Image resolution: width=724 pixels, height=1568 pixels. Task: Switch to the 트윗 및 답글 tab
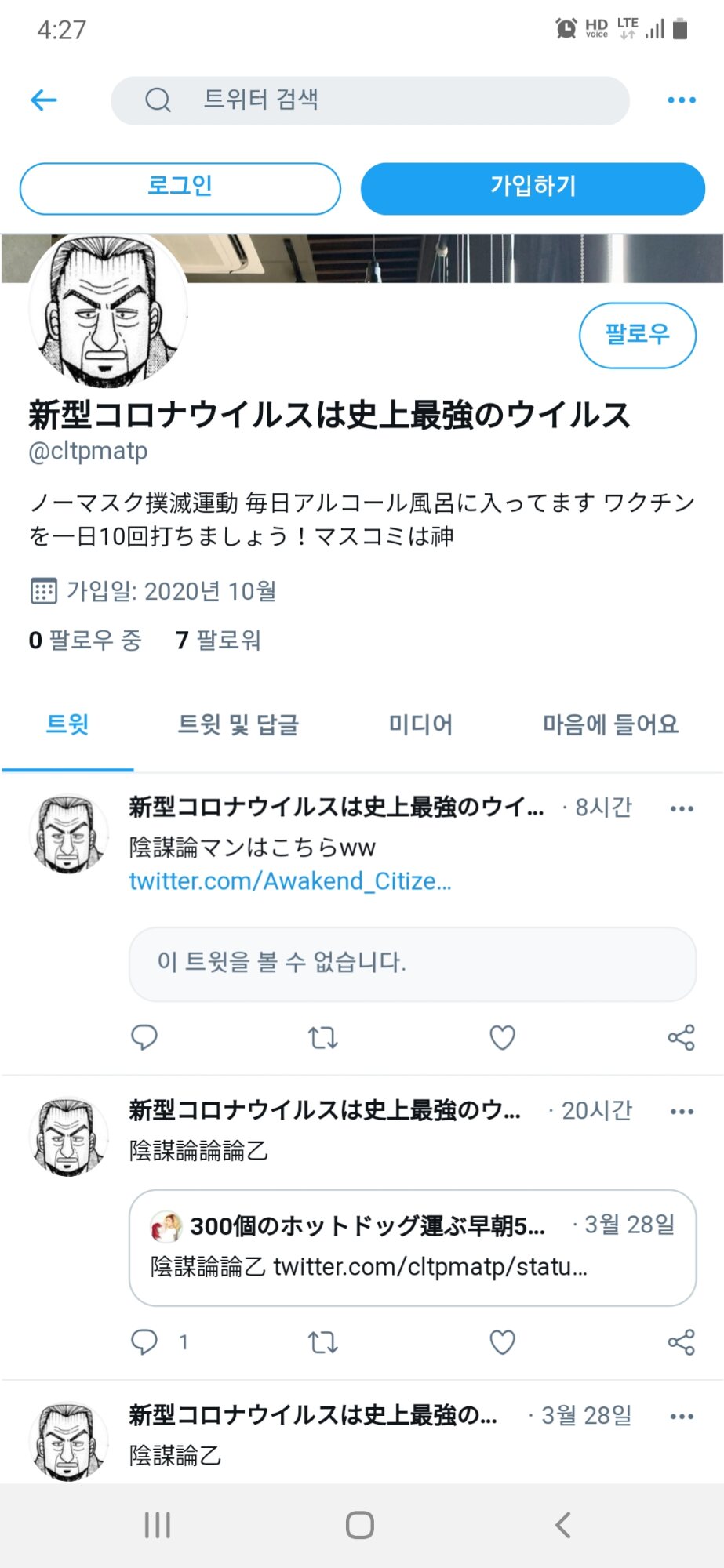[x=238, y=724]
